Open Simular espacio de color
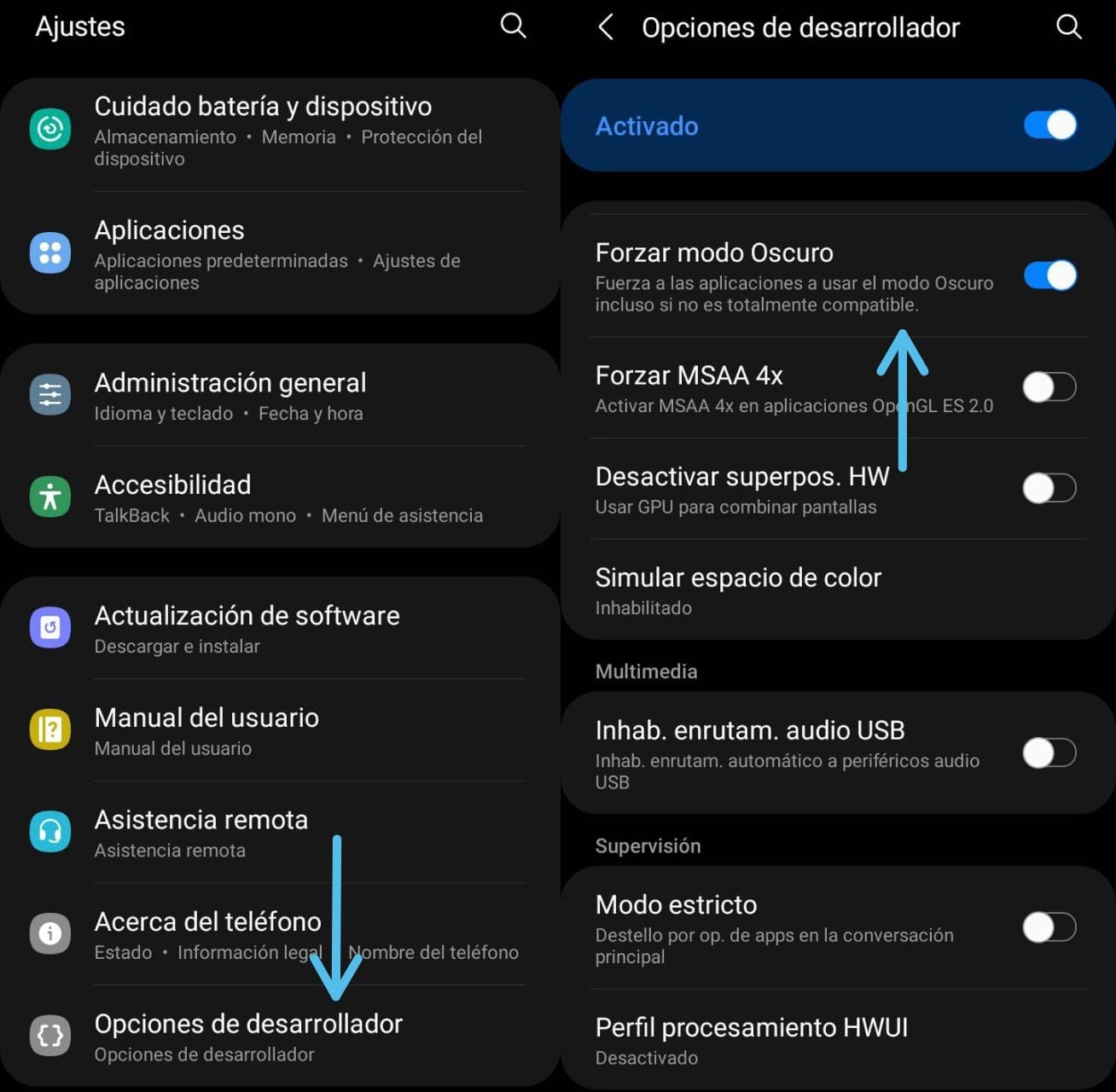This screenshot has width=1116, height=1092. [738, 590]
